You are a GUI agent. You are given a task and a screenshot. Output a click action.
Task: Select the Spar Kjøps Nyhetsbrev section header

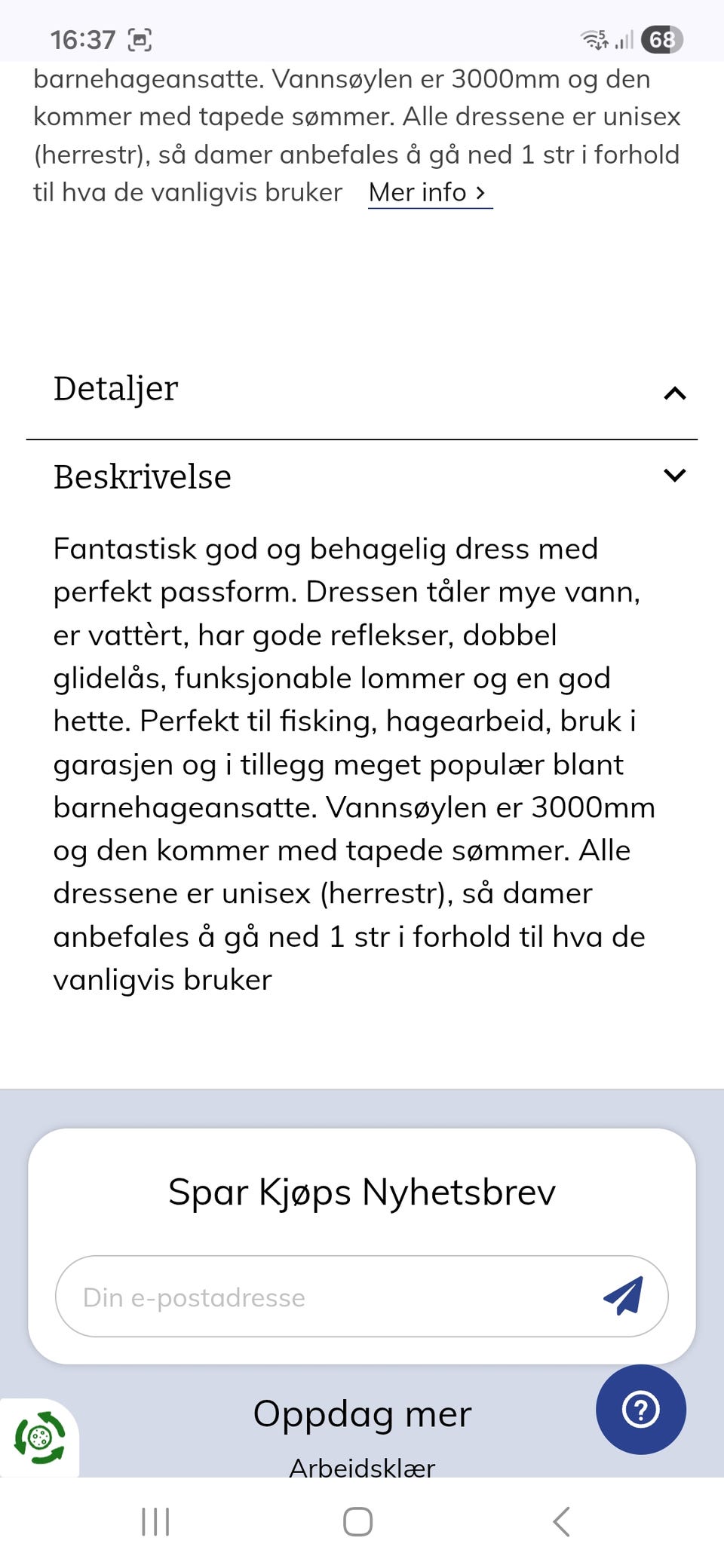(x=362, y=1191)
